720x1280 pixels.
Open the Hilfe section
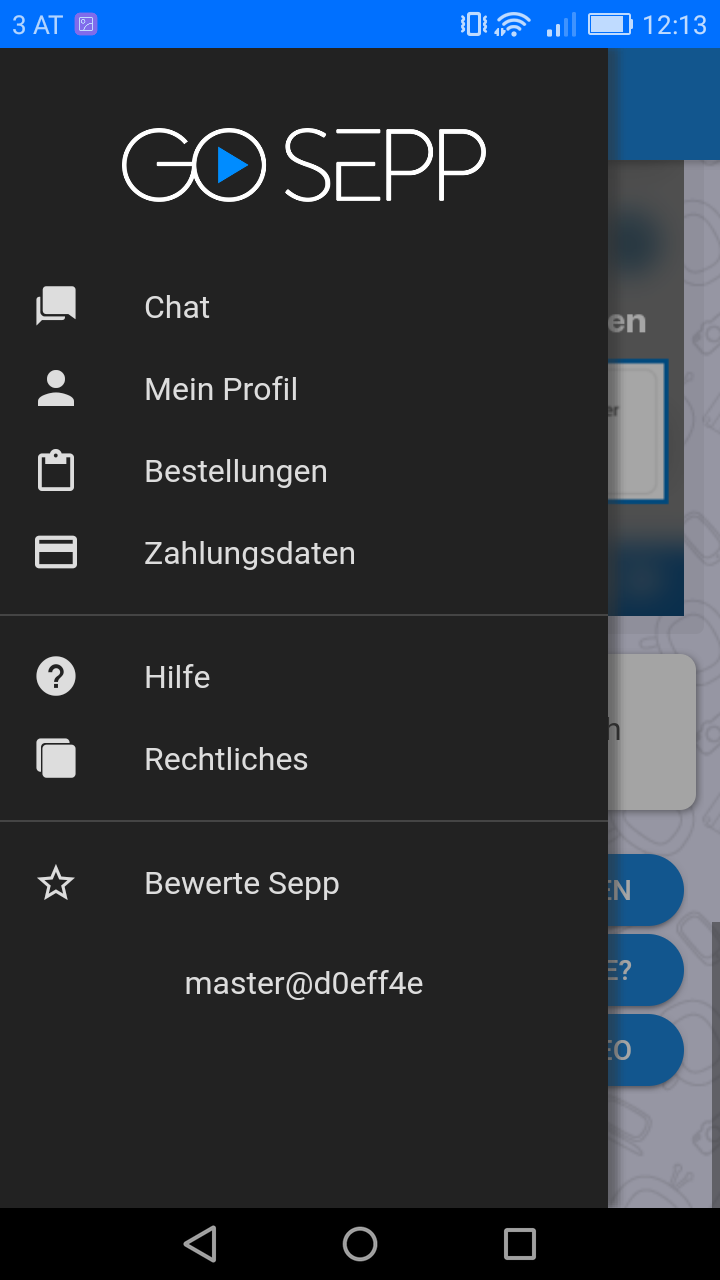pos(177,677)
